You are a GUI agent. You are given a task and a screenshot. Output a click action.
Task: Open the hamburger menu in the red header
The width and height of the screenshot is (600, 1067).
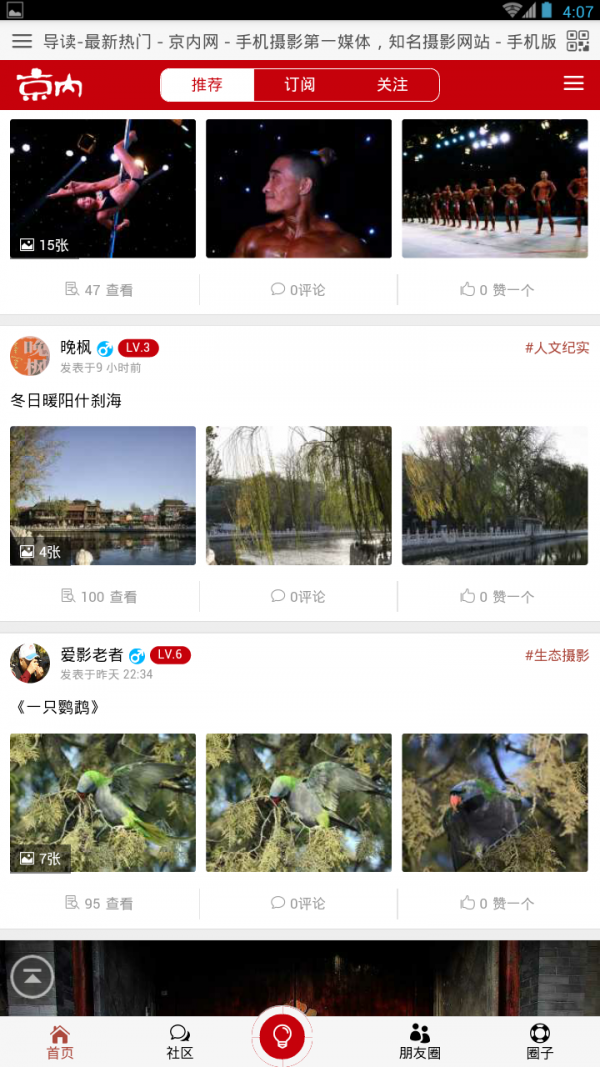[573, 84]
